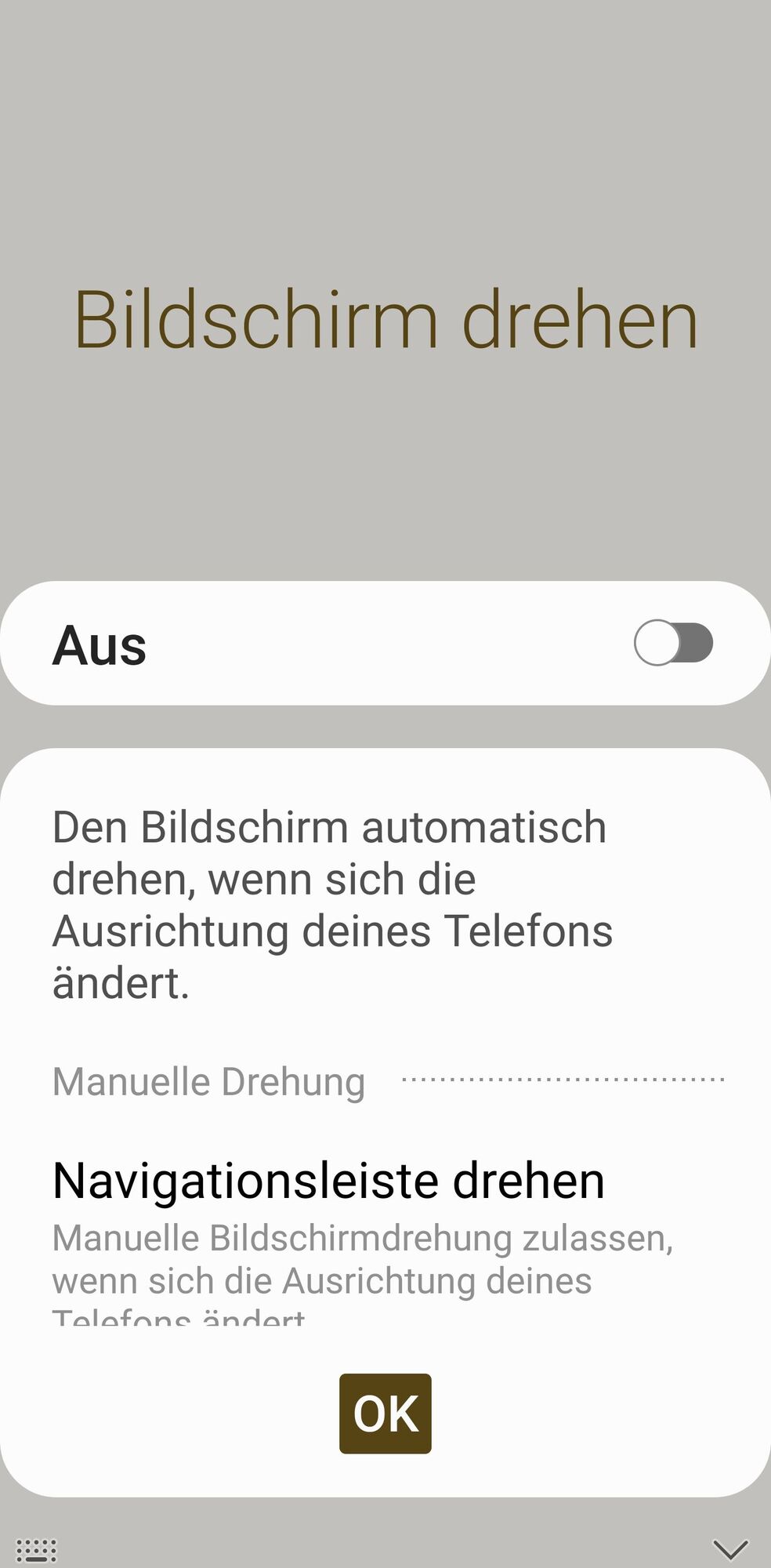The width and height of the screenshot is (771, 1568).
Task: Open Navigationsleiste drehen setting
Action: coord(329,1181)
